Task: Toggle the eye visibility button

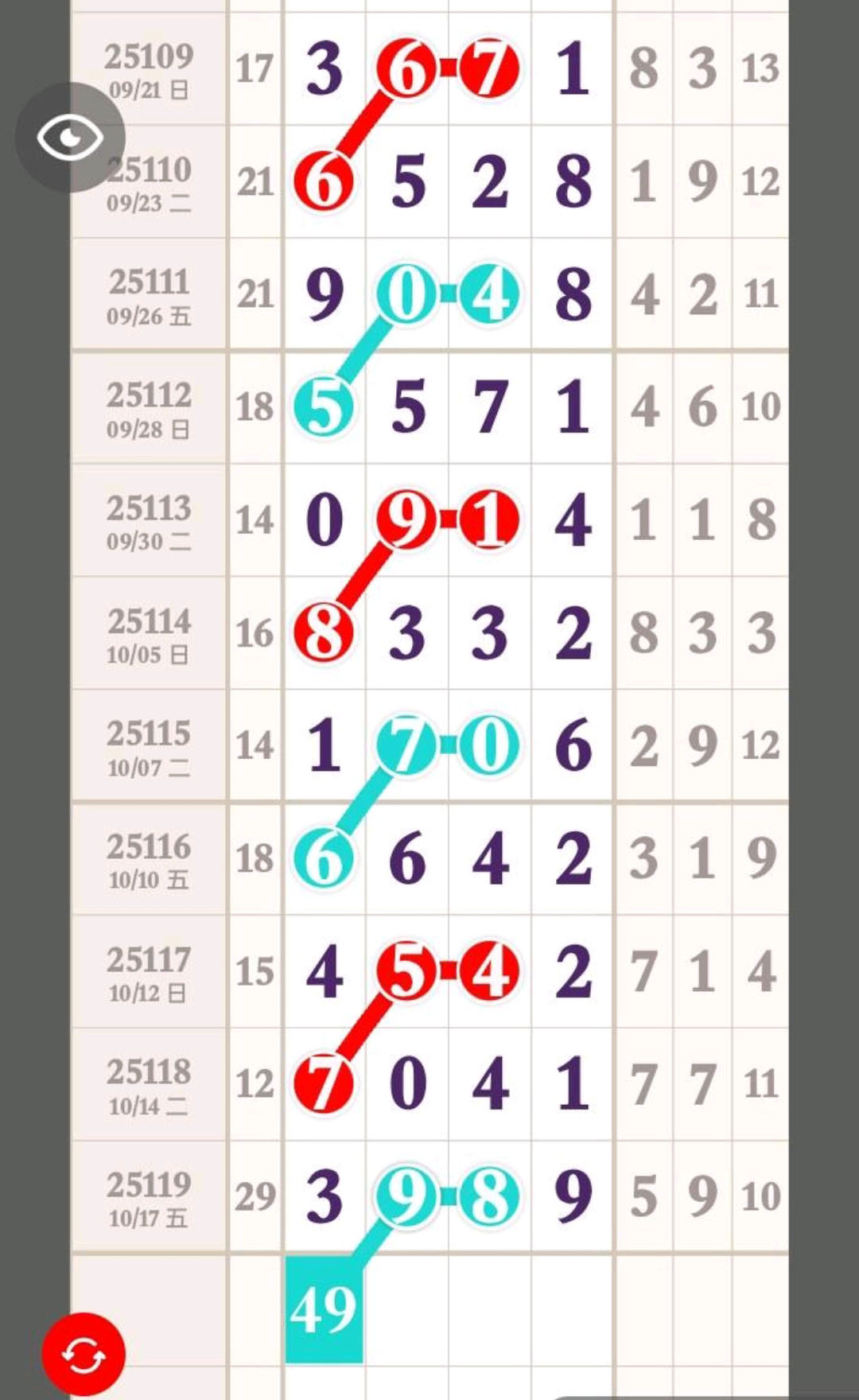Action: [70, 138]
